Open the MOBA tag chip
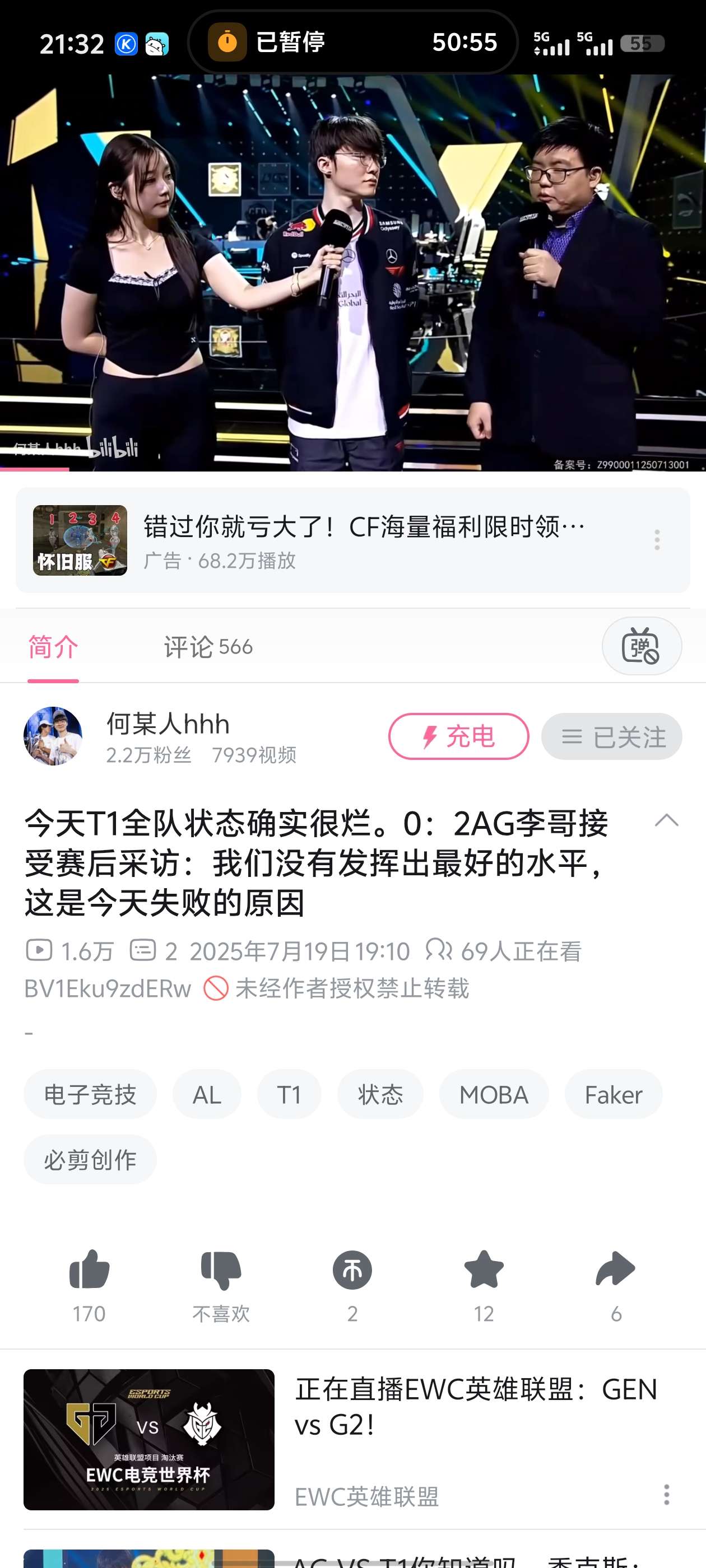Screen dimensions: 706x1568 [x=494, y=1094]
